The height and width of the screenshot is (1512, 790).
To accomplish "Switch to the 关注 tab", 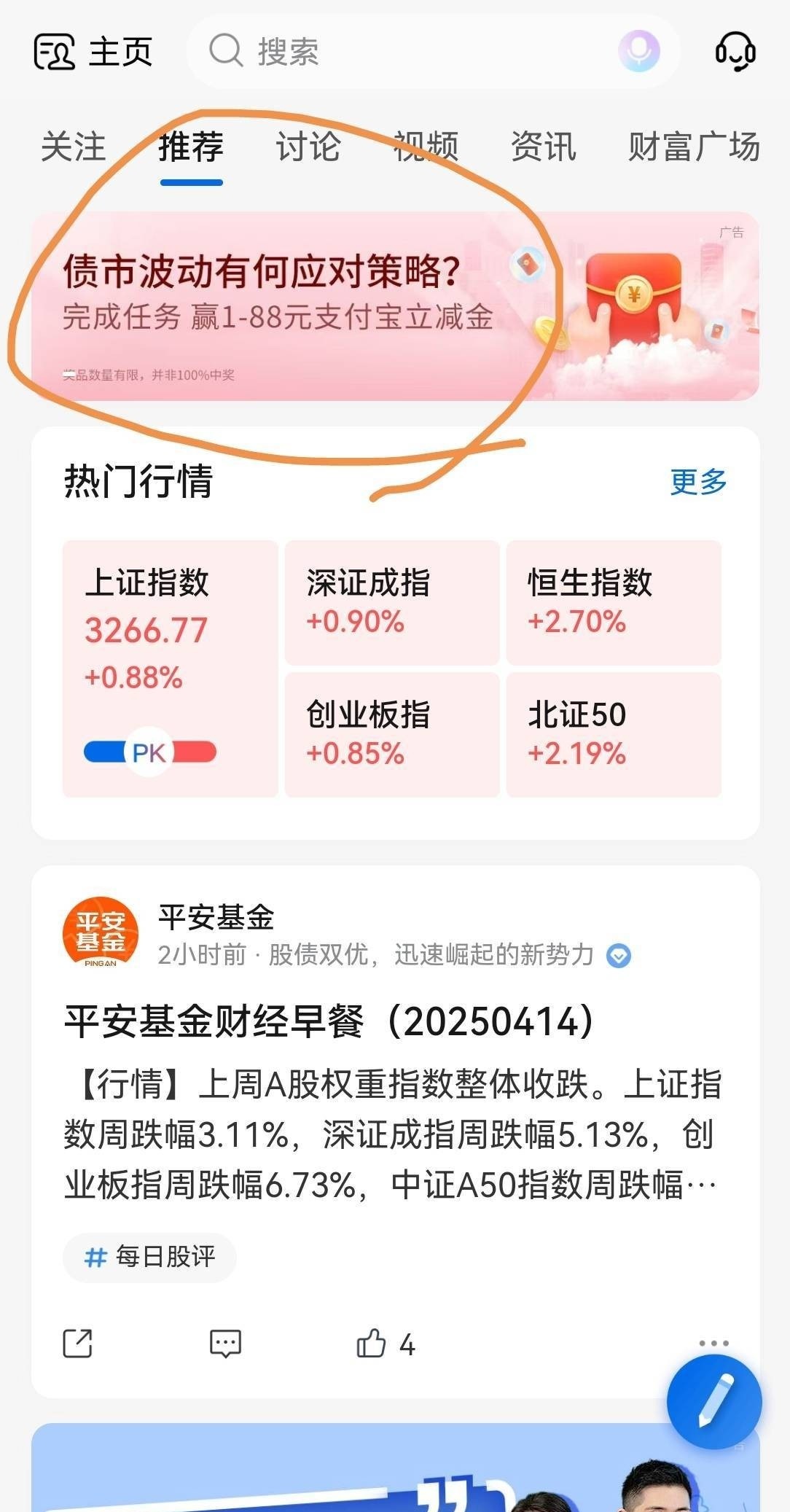I will pos(73,147).
